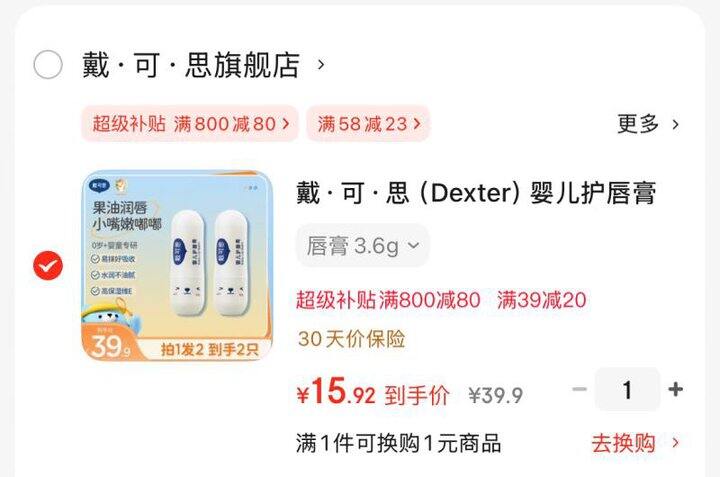This screenshot has width=720, height=477.
Task: Open the lip balm product image
Action: (x=176, y=266)
